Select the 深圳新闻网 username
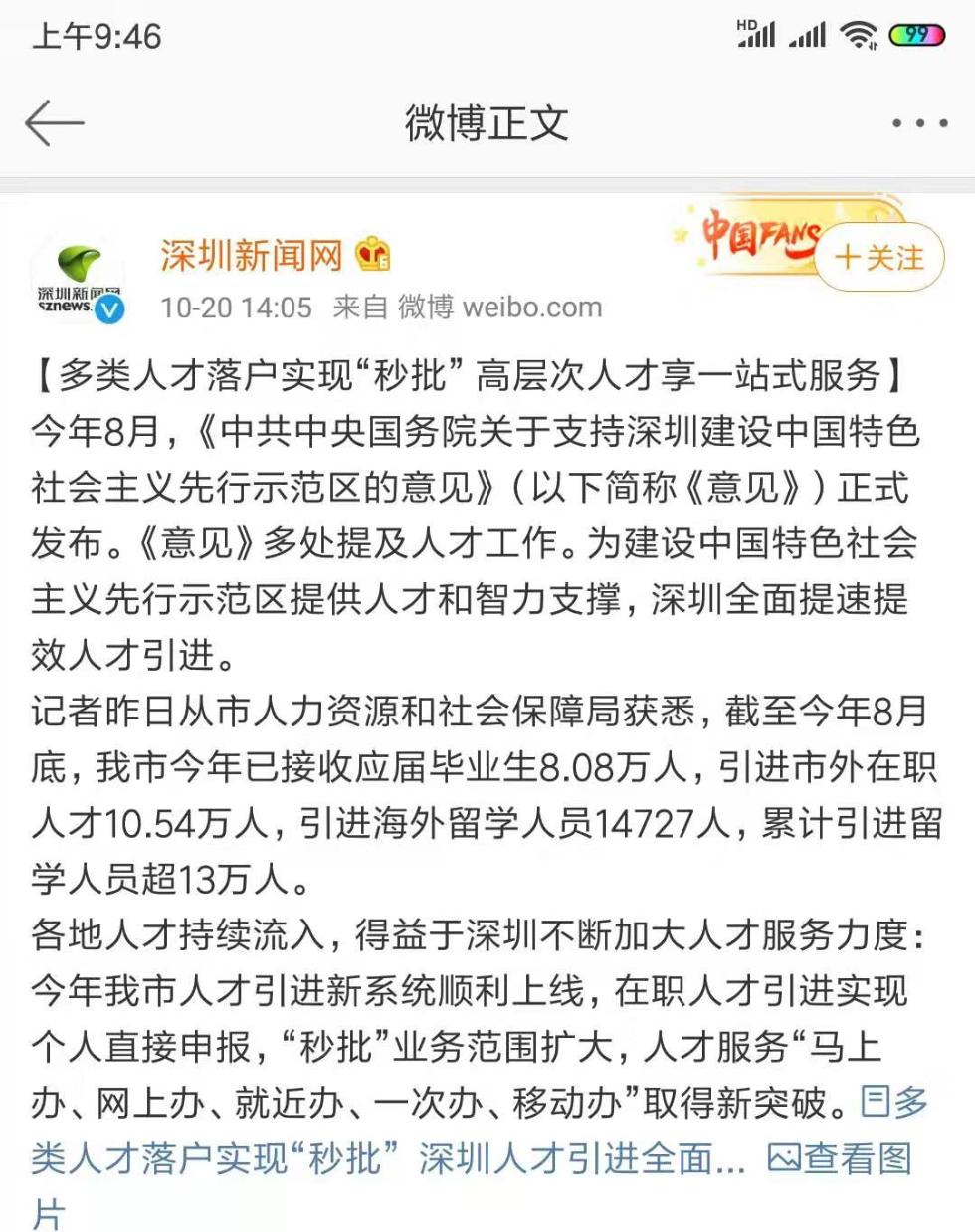Viewport: 975px width, 1232px height. [249, 256]
